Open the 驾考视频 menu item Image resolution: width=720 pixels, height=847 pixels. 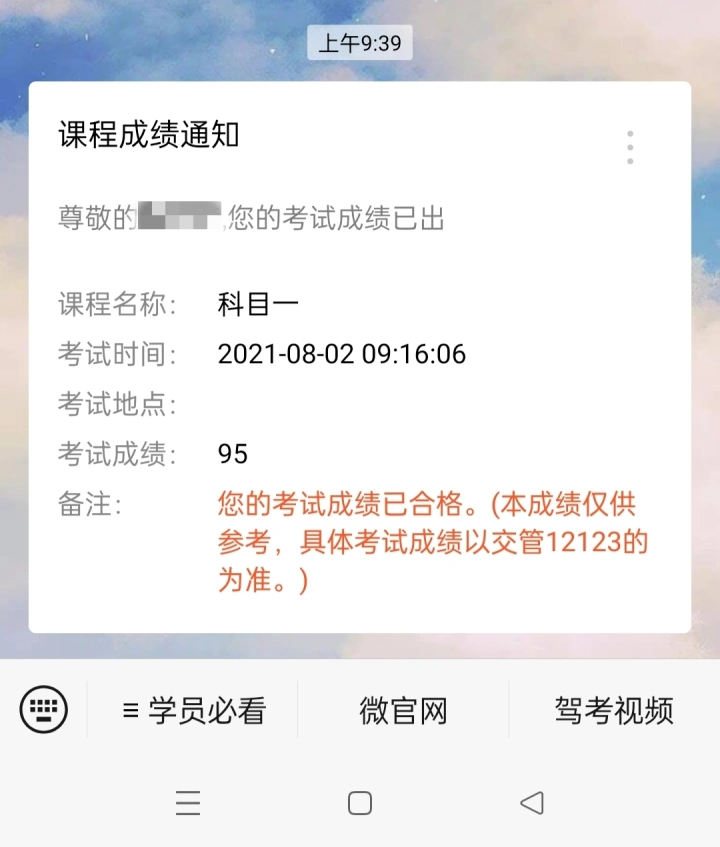click(x=614, y=711)
